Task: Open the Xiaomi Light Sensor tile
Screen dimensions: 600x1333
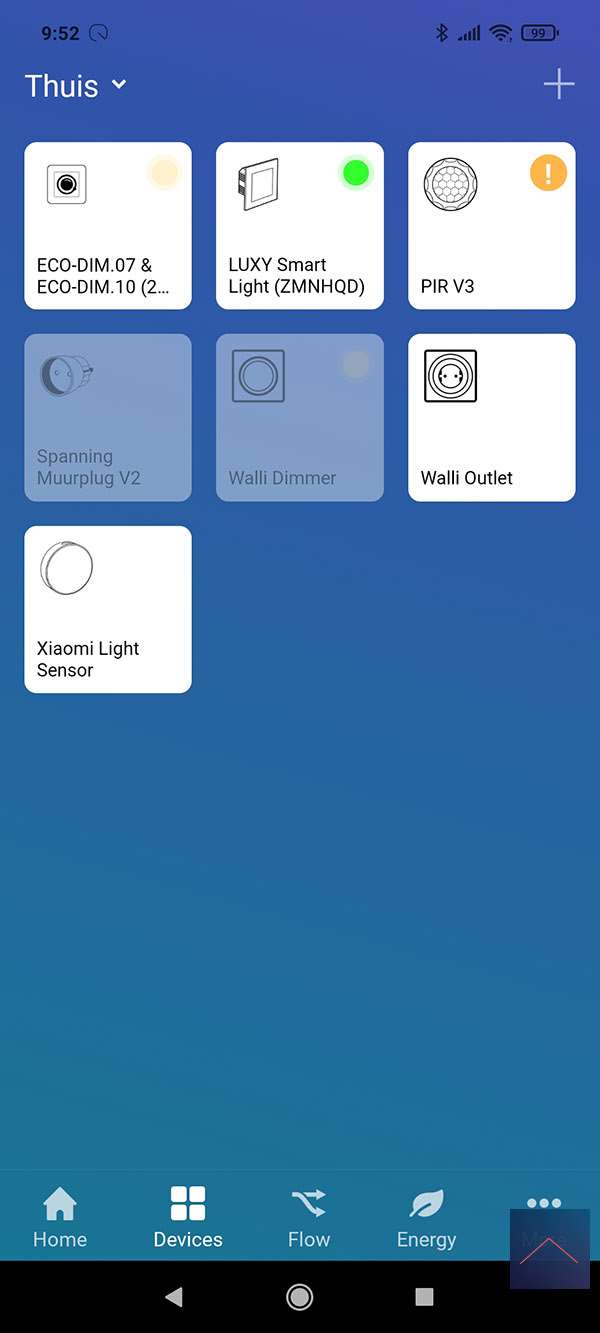Action: (108, 610)
